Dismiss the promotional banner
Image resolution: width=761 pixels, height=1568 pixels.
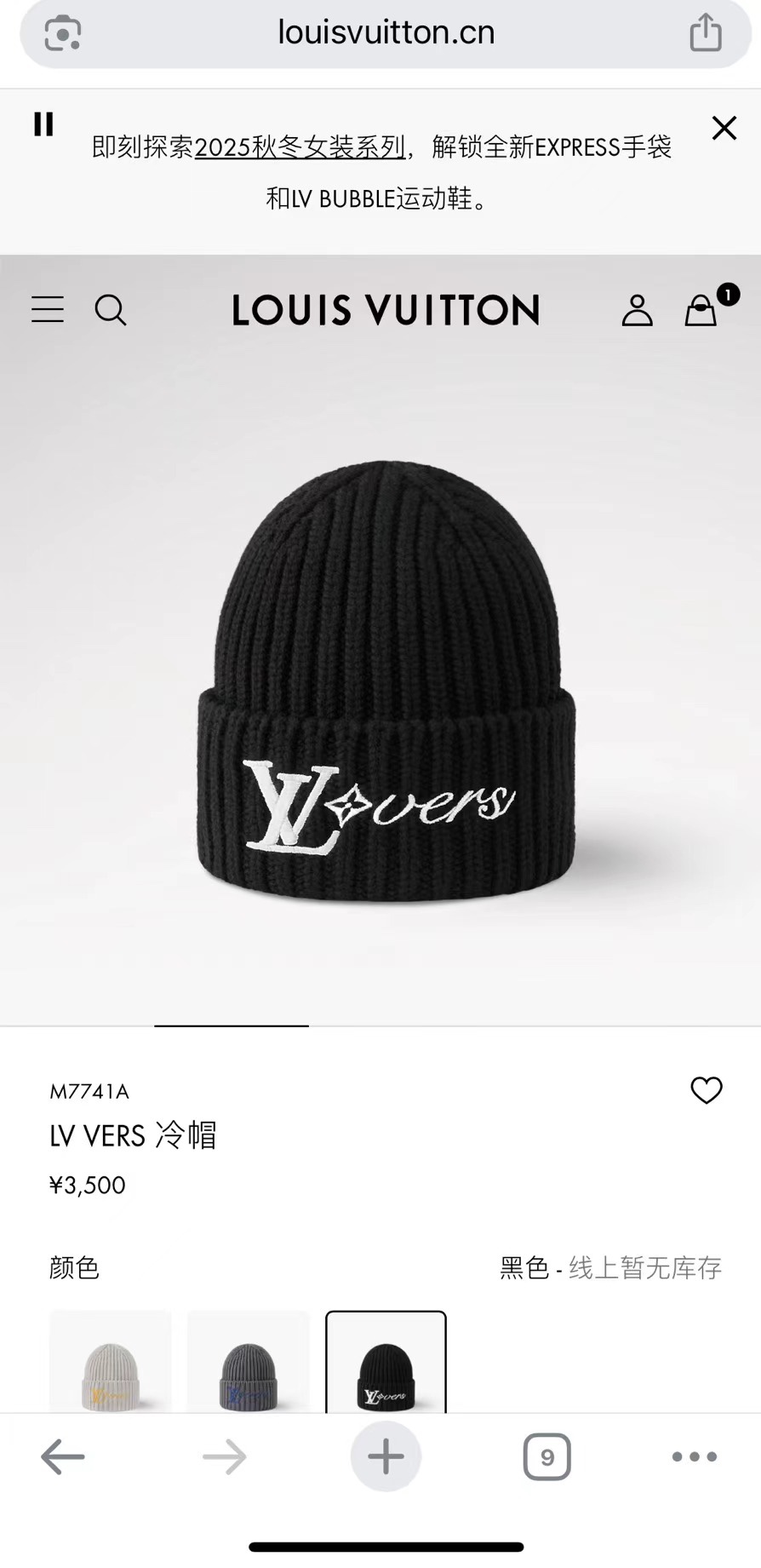click(x=724, y=128)
